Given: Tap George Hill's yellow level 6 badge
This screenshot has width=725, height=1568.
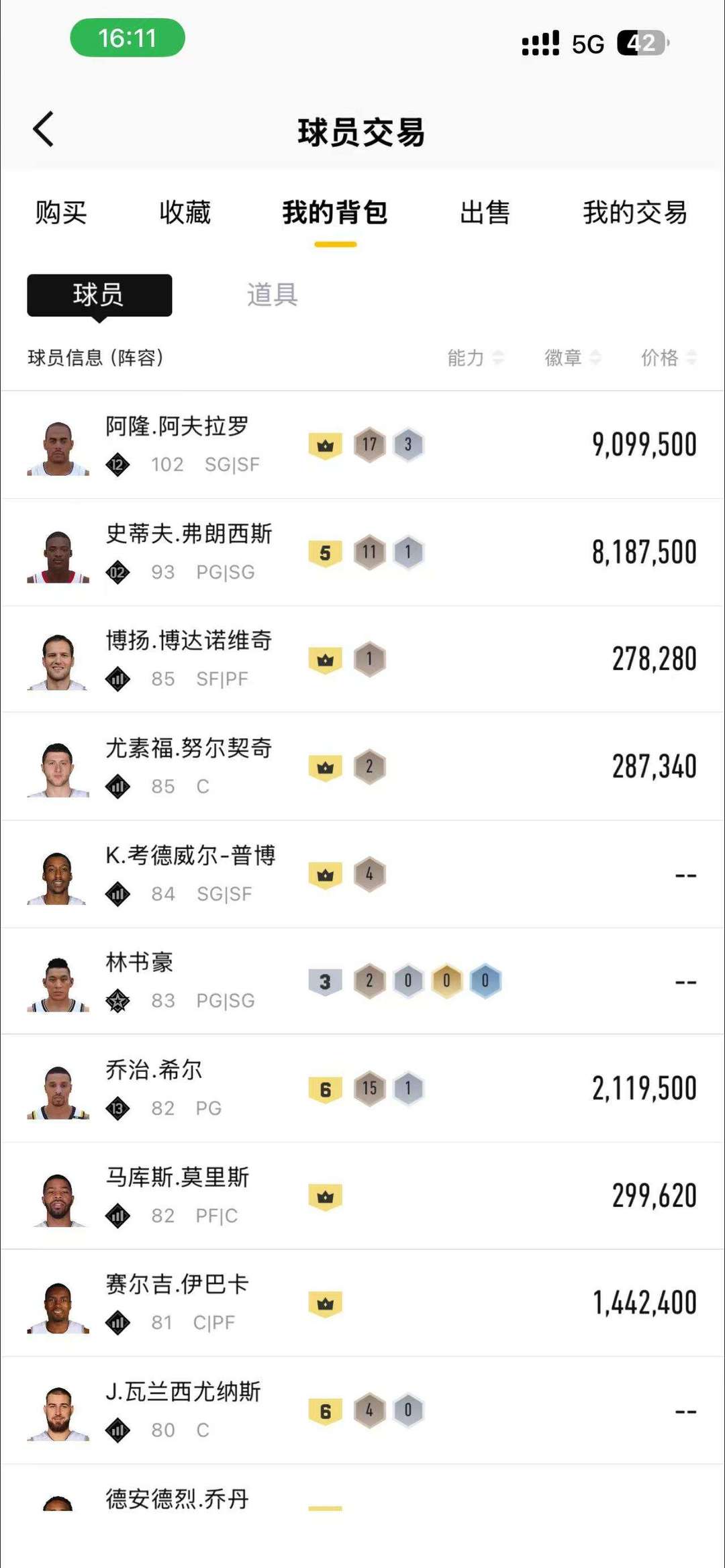Looking at the screenshot, I should pyautogui.click(x=327, y=1087).
